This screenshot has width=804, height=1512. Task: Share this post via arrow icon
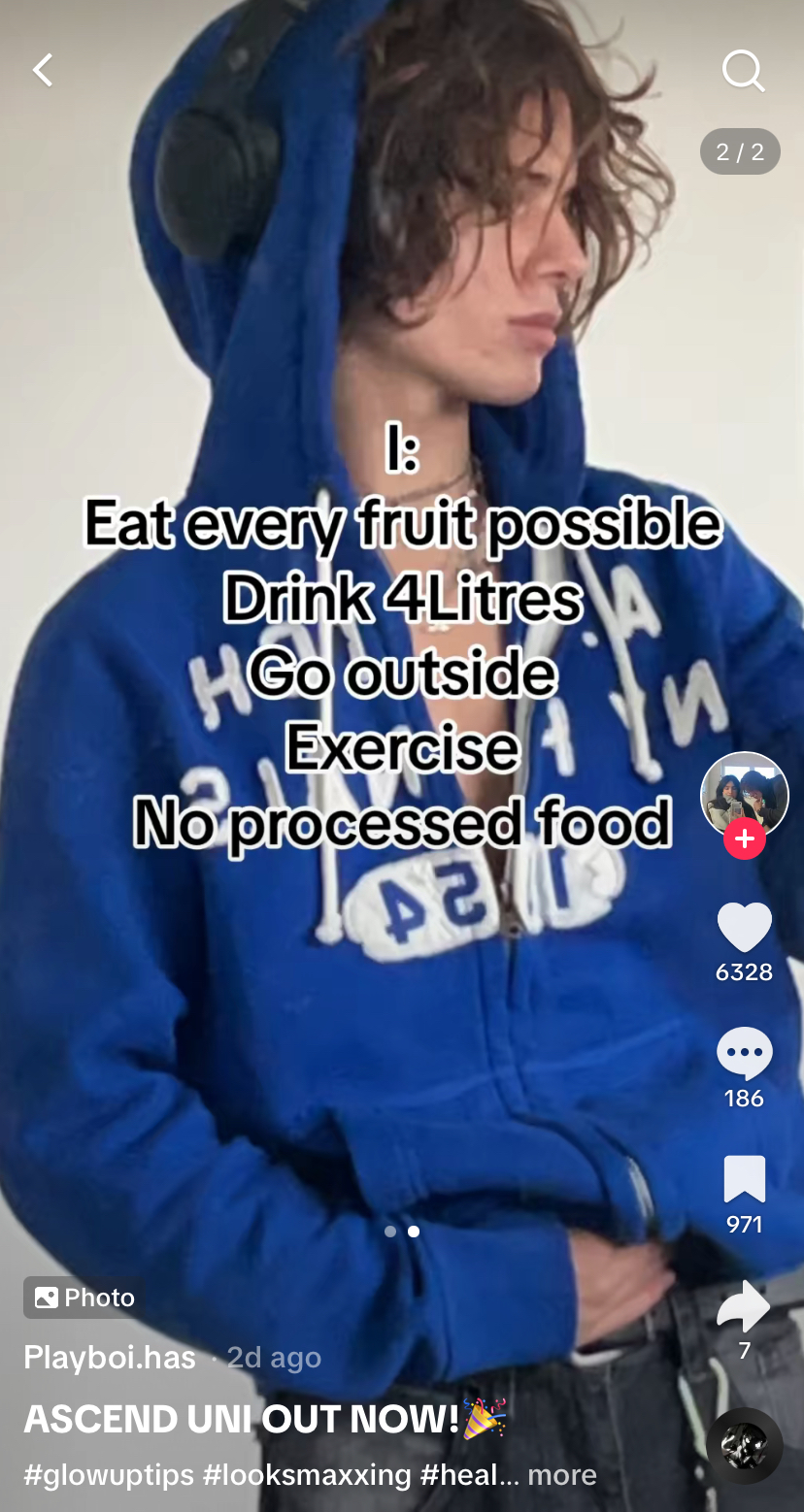tap(743, 1306)
